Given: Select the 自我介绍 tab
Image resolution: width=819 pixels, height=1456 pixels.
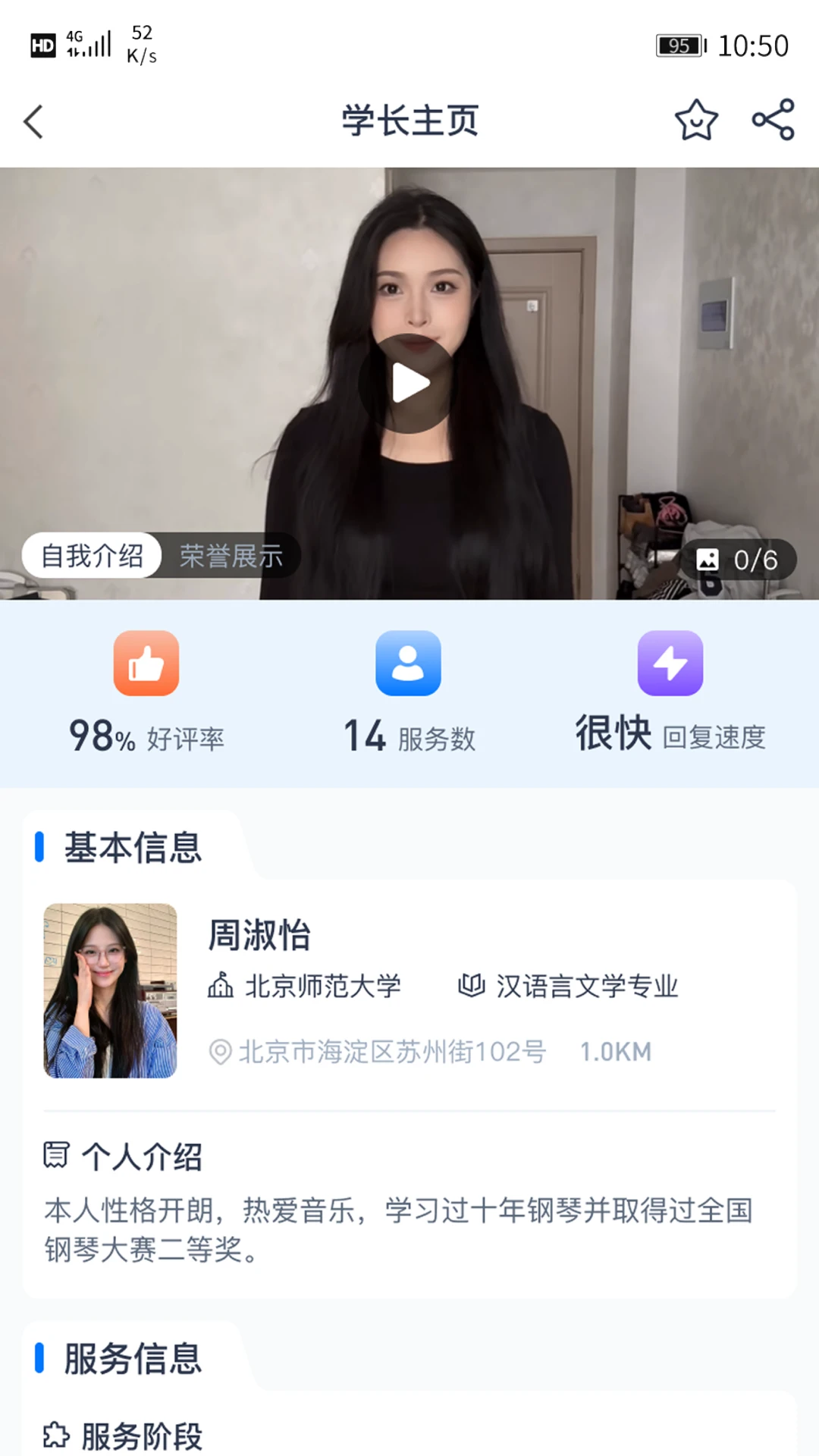Looking at the screenshot, I should click(91, 555).
